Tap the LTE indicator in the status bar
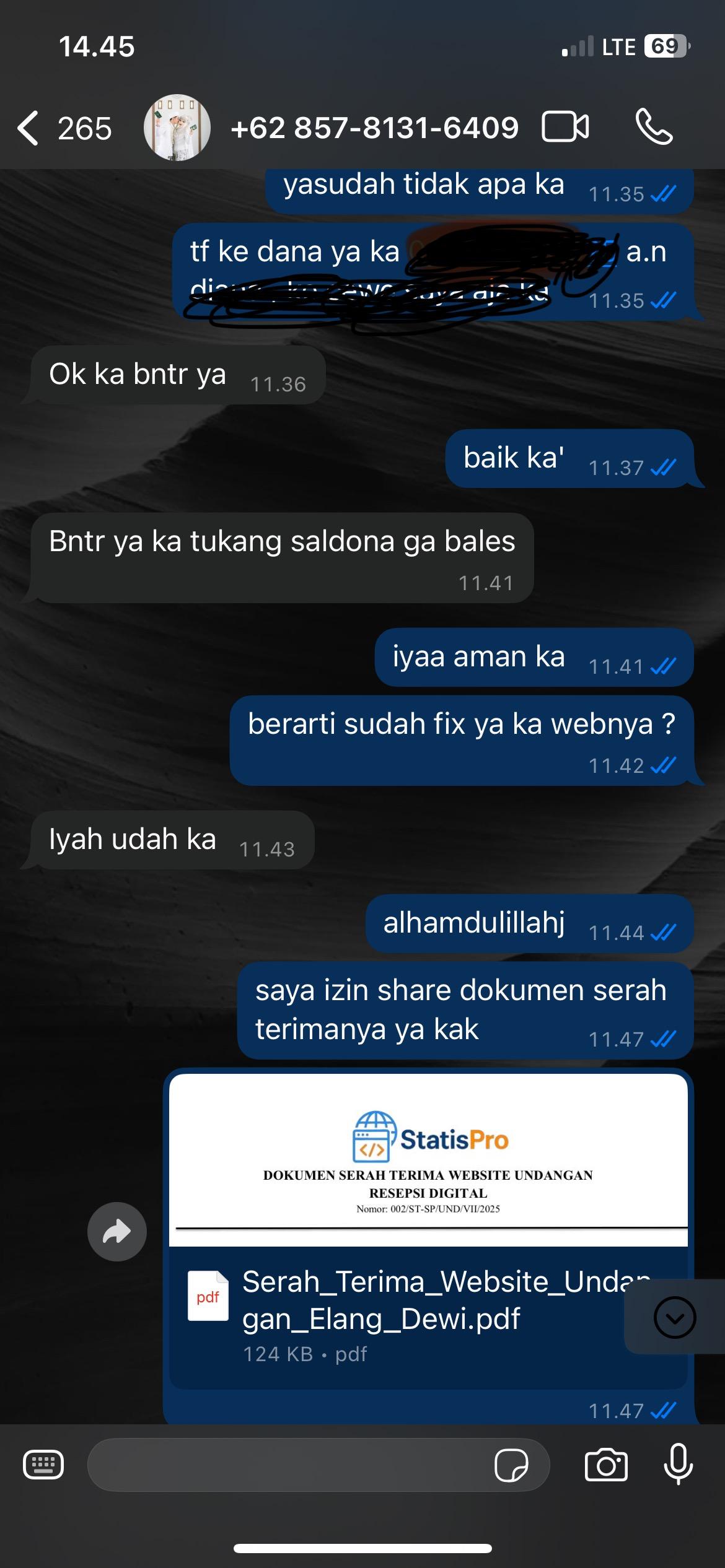Screen dimensions: 725x1568 [x=618, y=45]
